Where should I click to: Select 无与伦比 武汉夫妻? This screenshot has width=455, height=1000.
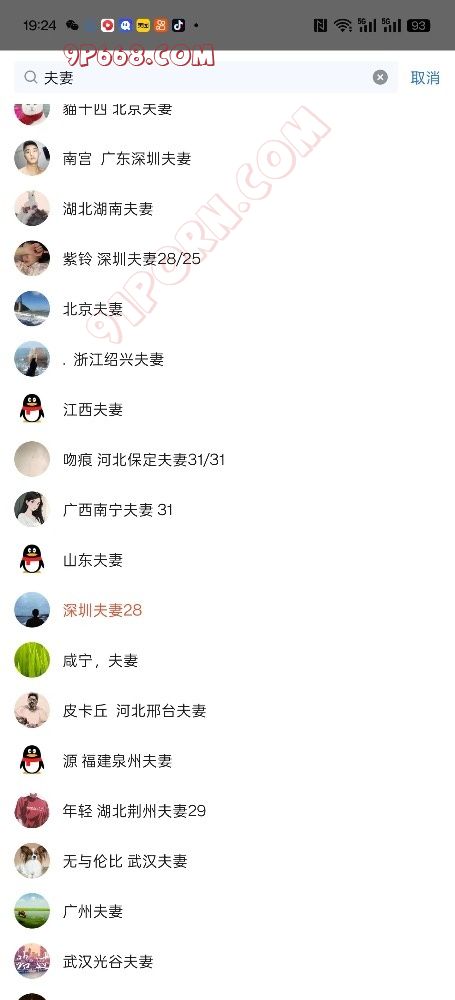coord(227,861)
